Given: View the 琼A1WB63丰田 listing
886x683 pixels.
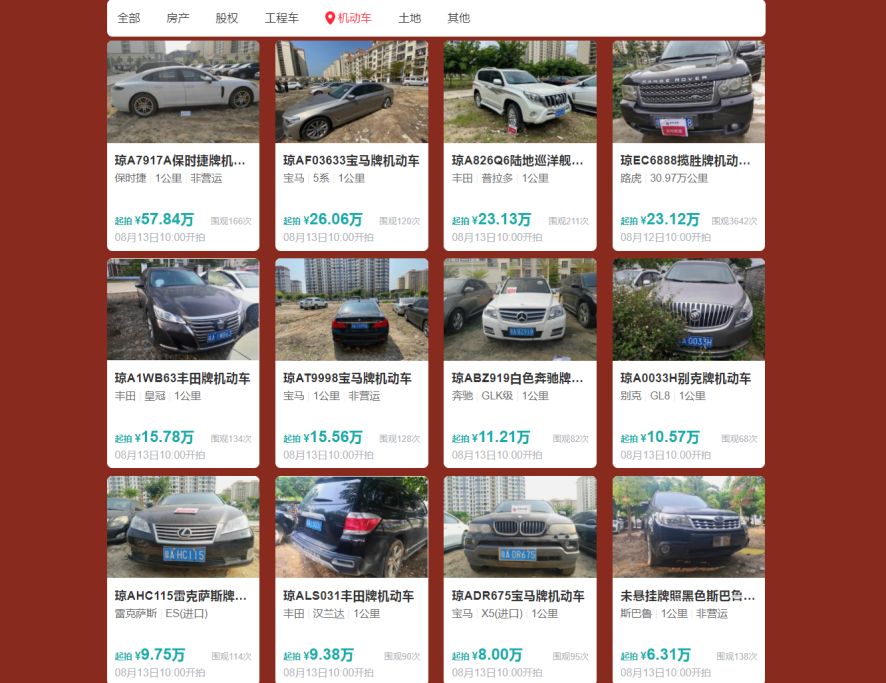Looking at the screenshot, I should click(x=183, y=378).
